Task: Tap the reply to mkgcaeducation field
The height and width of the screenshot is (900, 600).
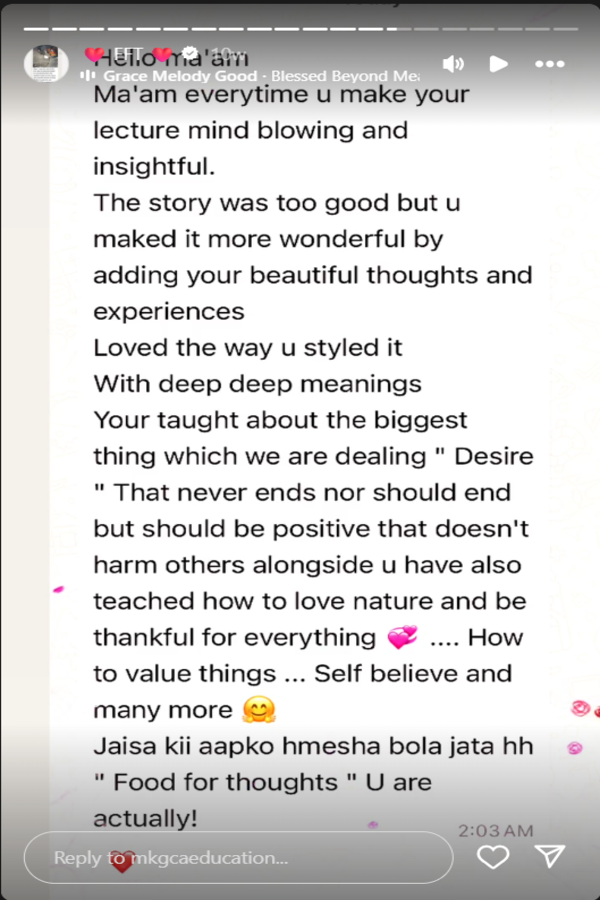Action: click(x=238, y=857)
